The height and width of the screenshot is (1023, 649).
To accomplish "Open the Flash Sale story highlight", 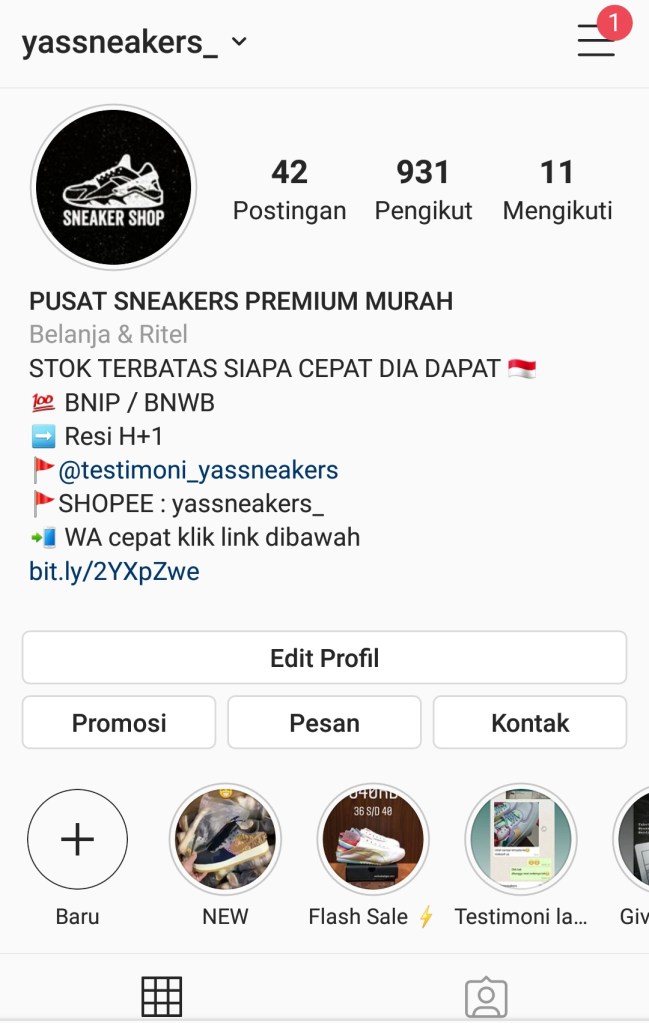I will (x=372, y=840).
